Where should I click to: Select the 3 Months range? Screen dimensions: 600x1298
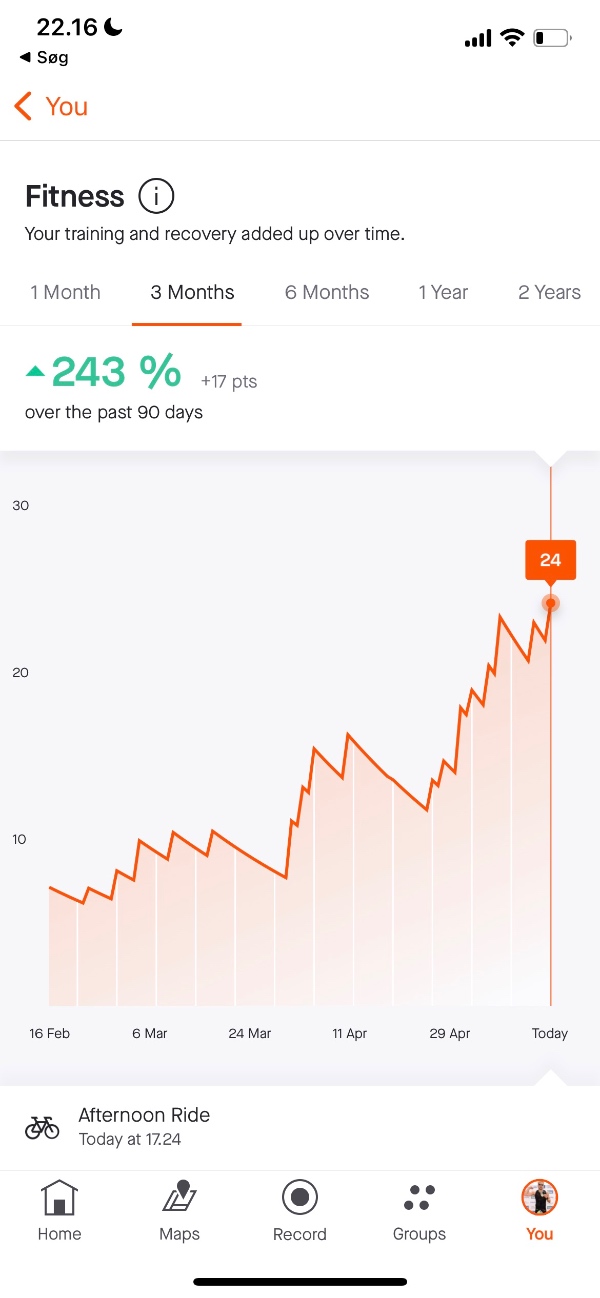(x=192, y=293)
